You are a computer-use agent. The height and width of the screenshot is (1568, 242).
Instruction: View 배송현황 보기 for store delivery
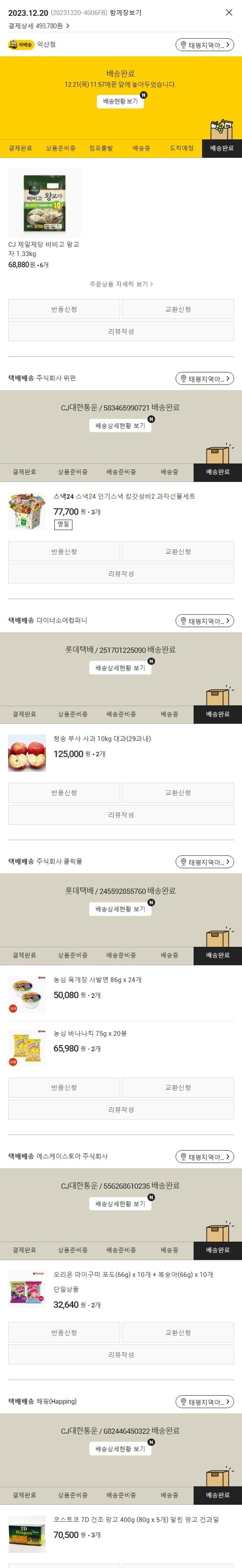(120, 102)
